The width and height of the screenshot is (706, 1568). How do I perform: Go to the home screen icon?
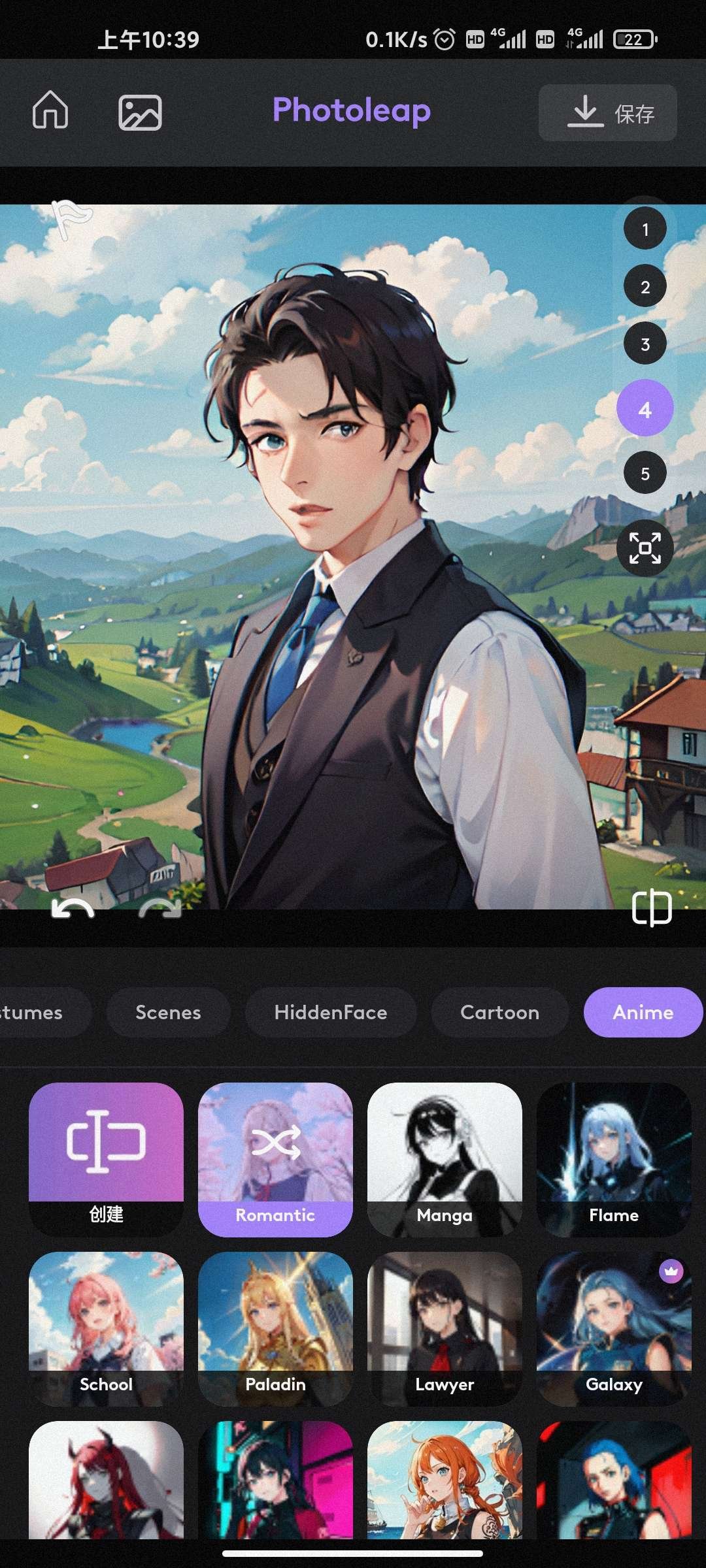(x=50, y=110)
